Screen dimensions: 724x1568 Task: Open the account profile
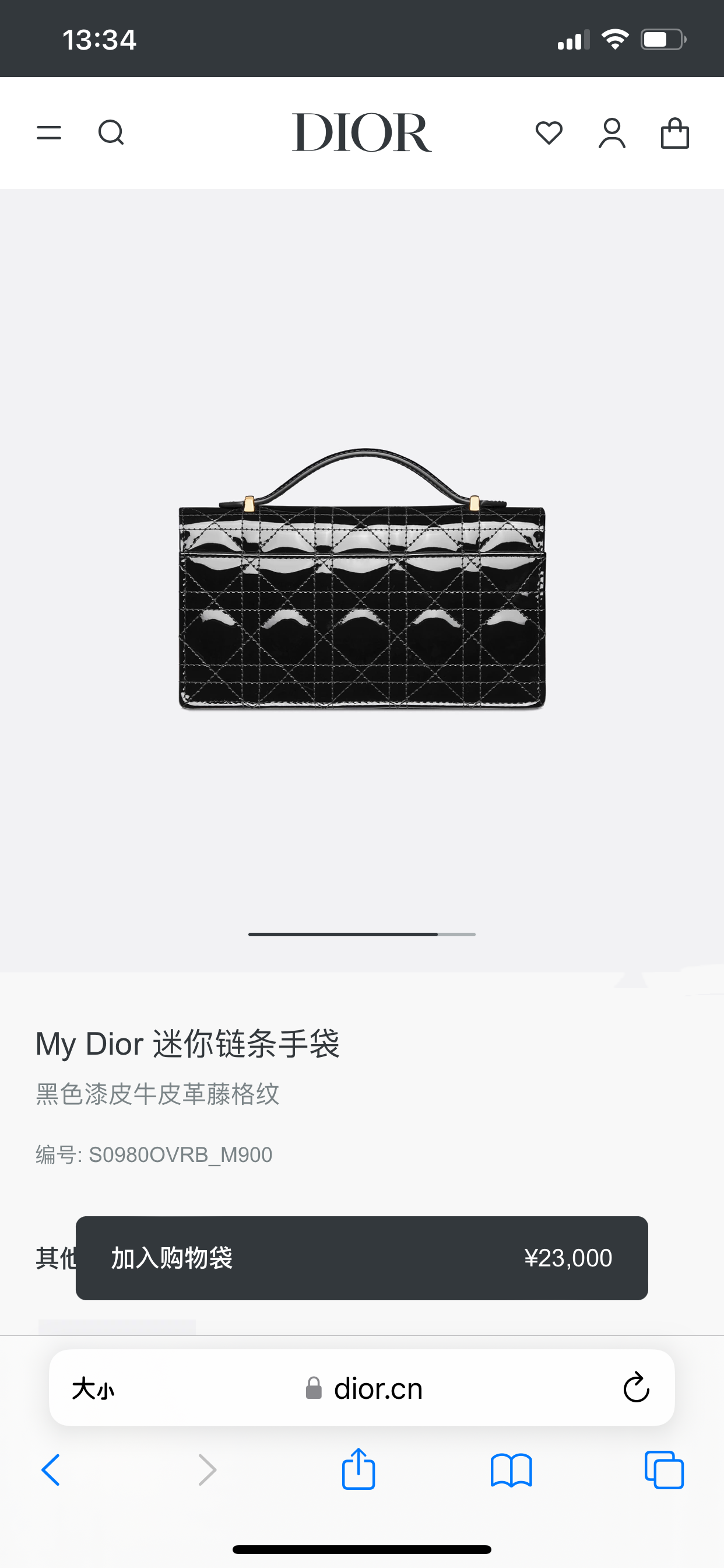point(612,132)
